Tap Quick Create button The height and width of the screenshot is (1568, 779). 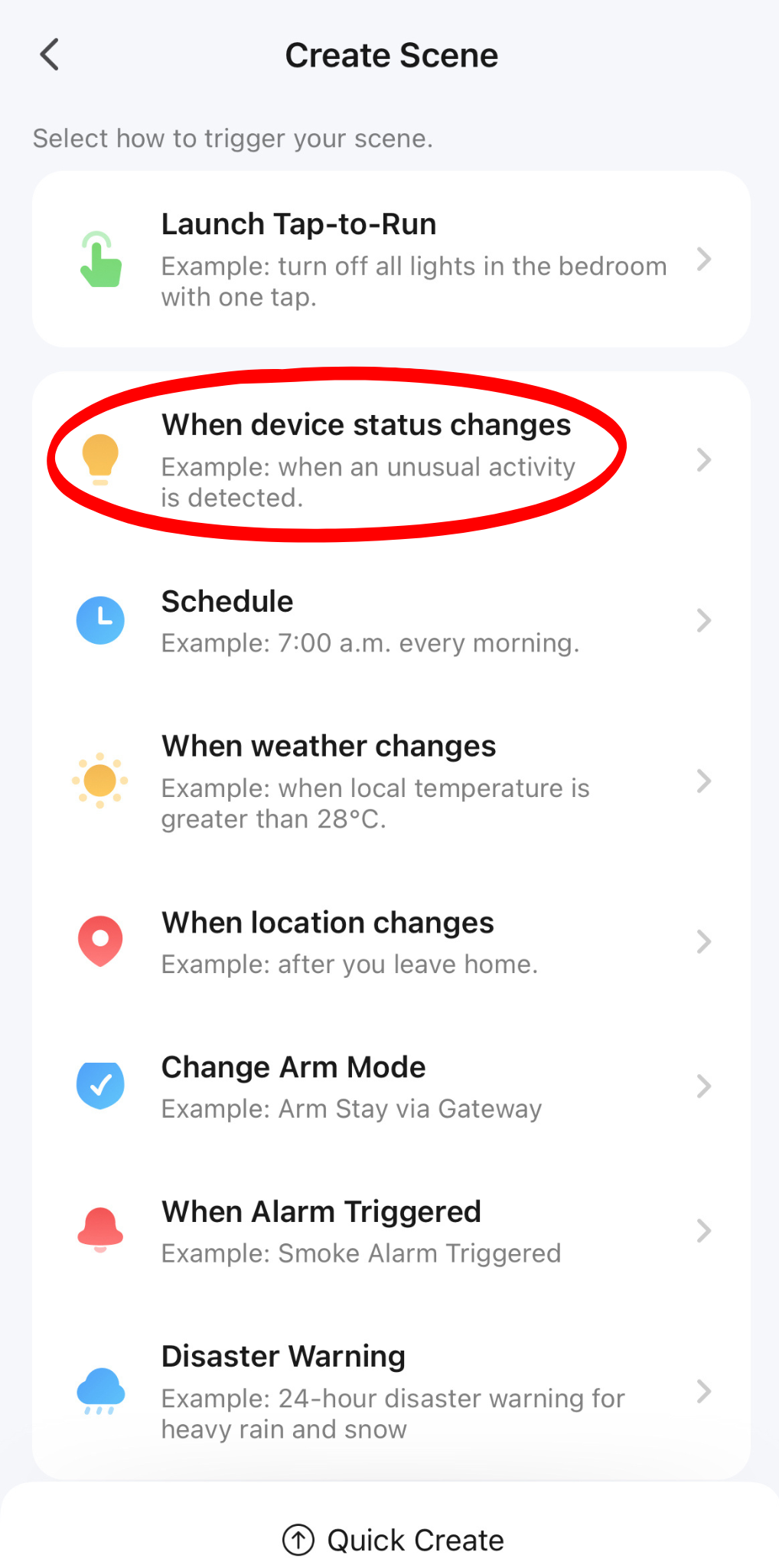pyautogui.click(x=393, y=1540)
